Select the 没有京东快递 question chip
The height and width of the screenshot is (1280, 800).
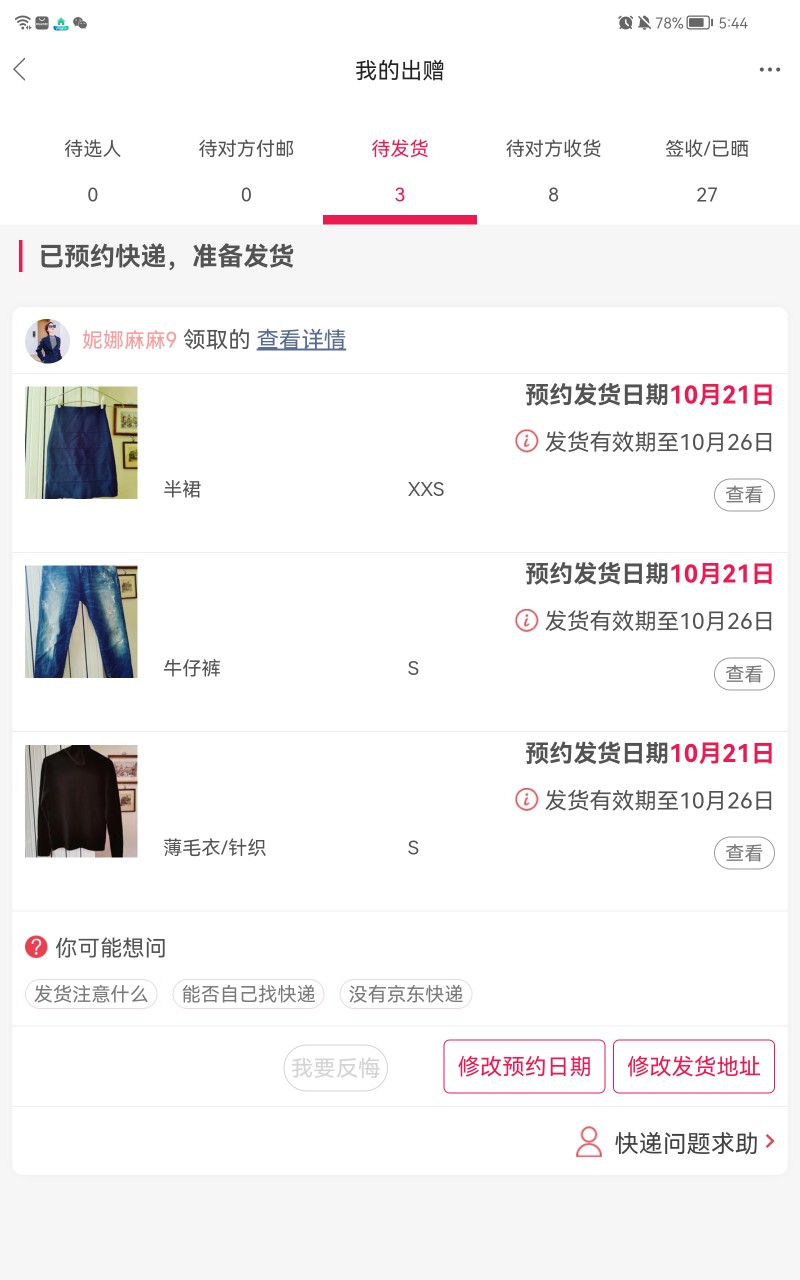[x=406, y=994]
